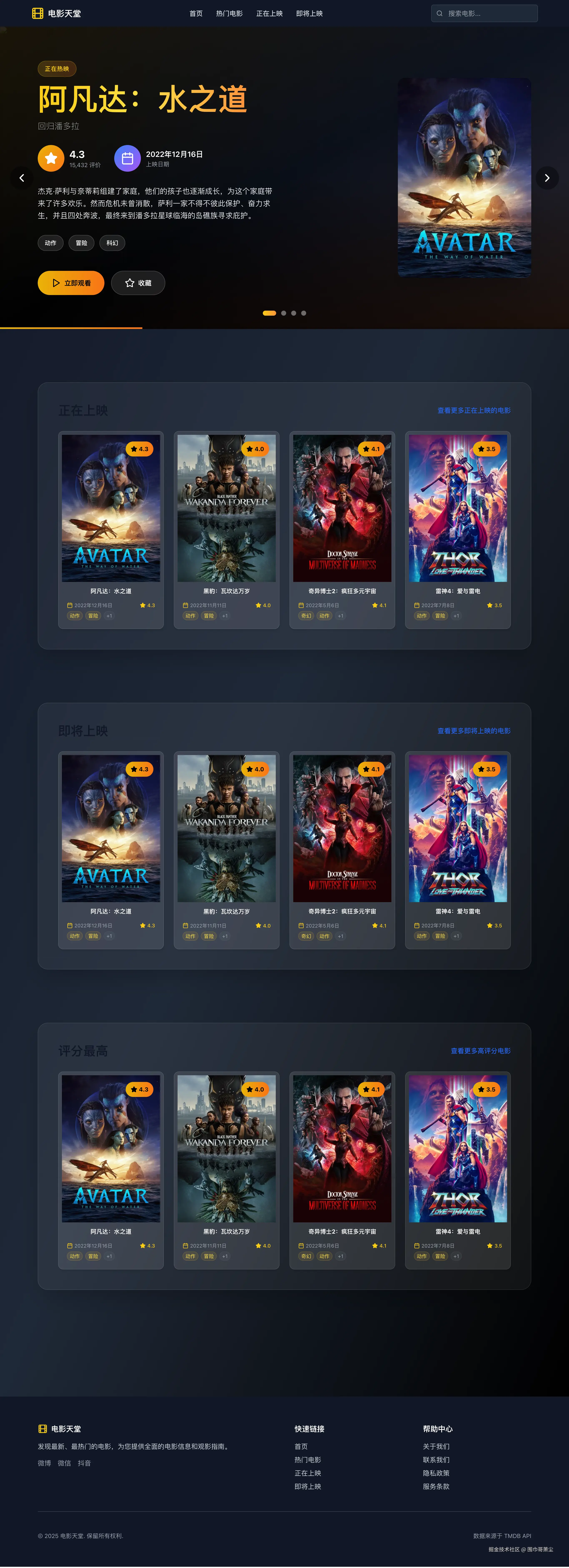Switch to 正在上映 in top navigation
The height and width of the screenshot is (1568, 569).
[x=269, y=13]
